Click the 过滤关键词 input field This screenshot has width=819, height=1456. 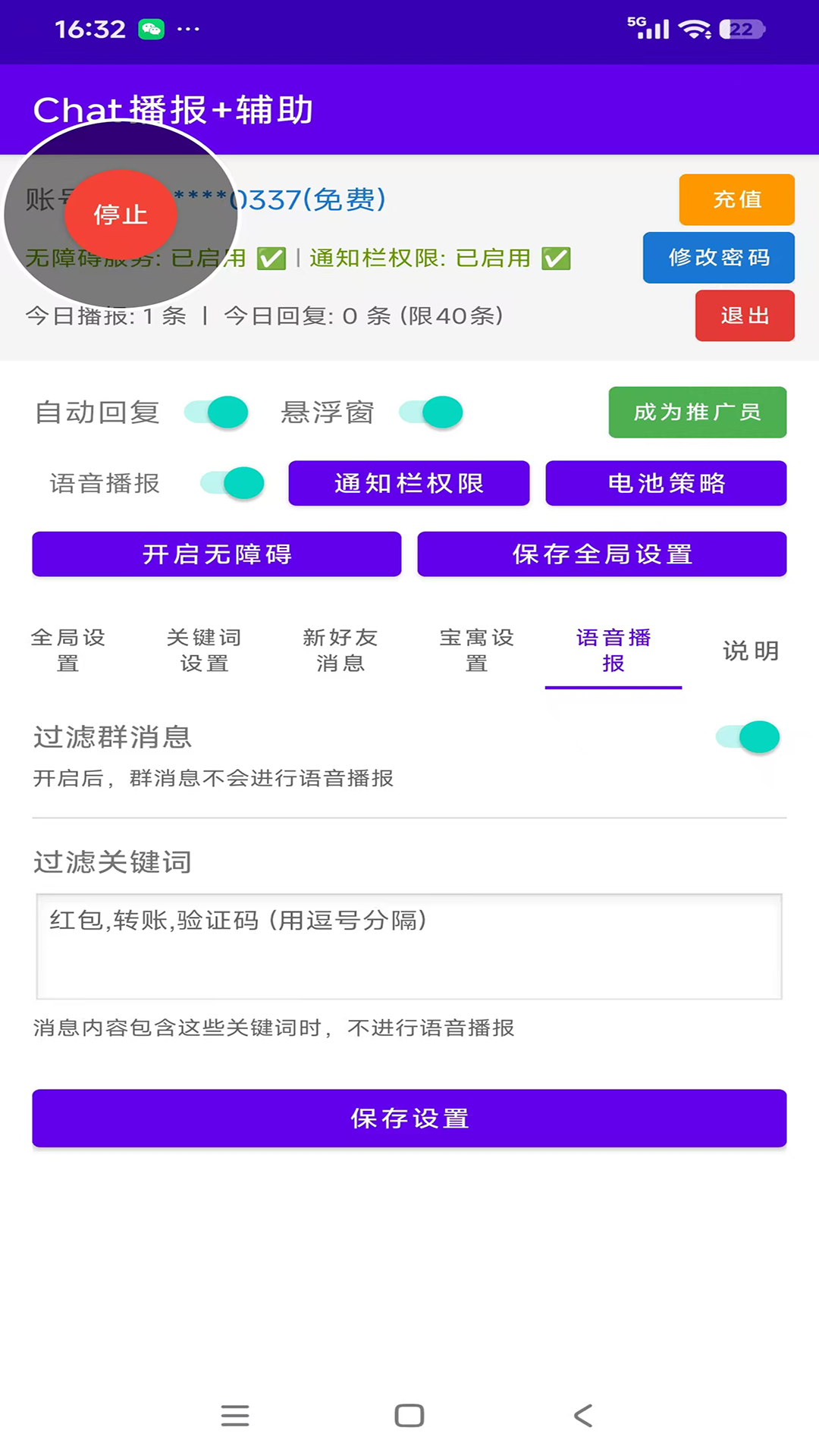(x=409, y=946)
